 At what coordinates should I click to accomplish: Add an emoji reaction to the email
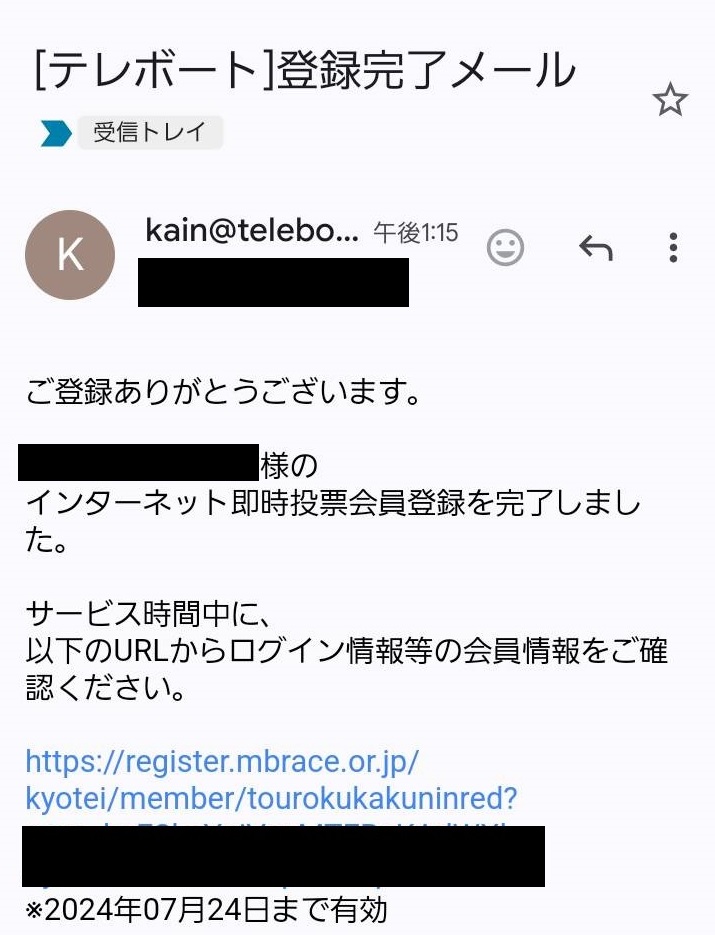(505, 247)
